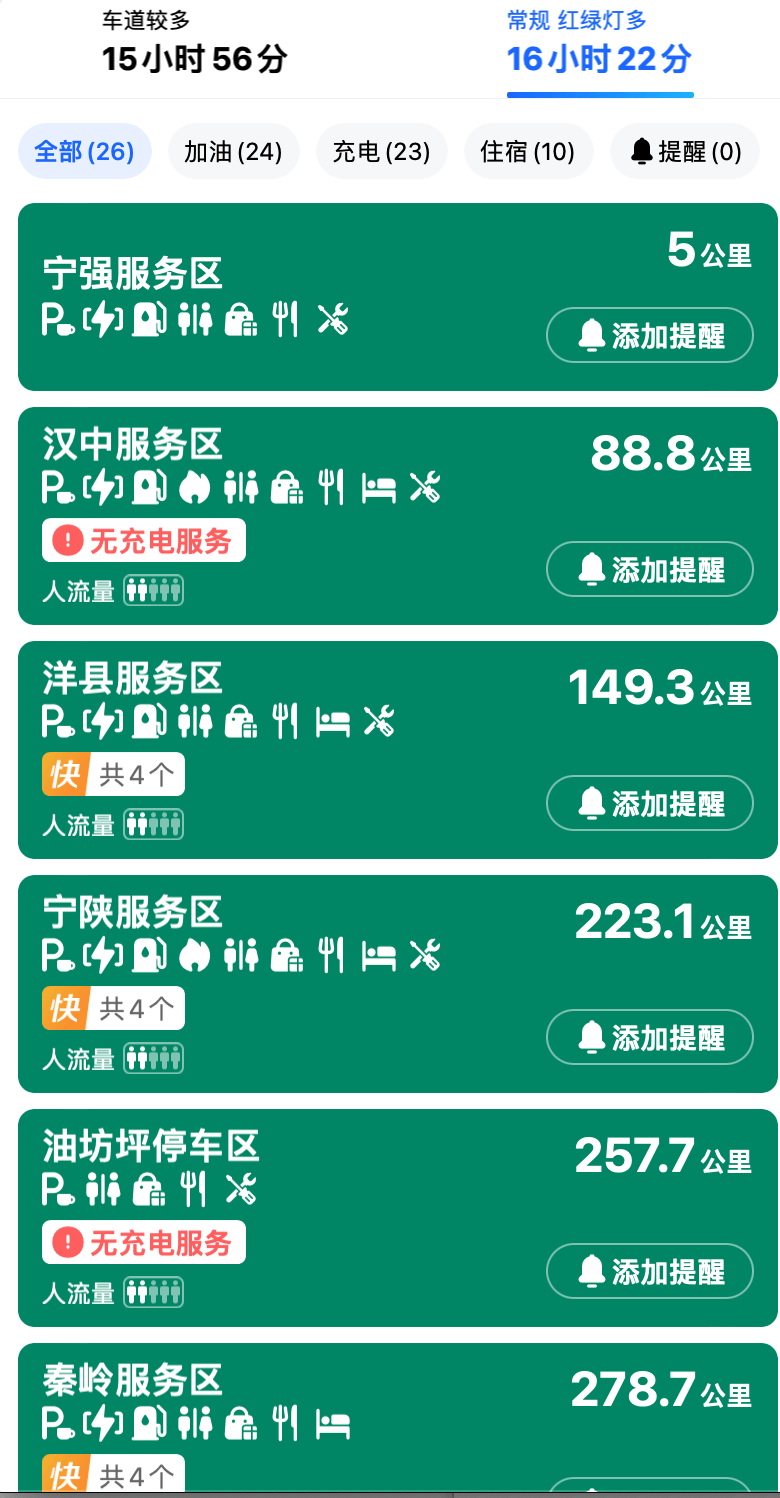Open the 油坊坪停车区 card

pyautogui.click(x=398, y=1218)
